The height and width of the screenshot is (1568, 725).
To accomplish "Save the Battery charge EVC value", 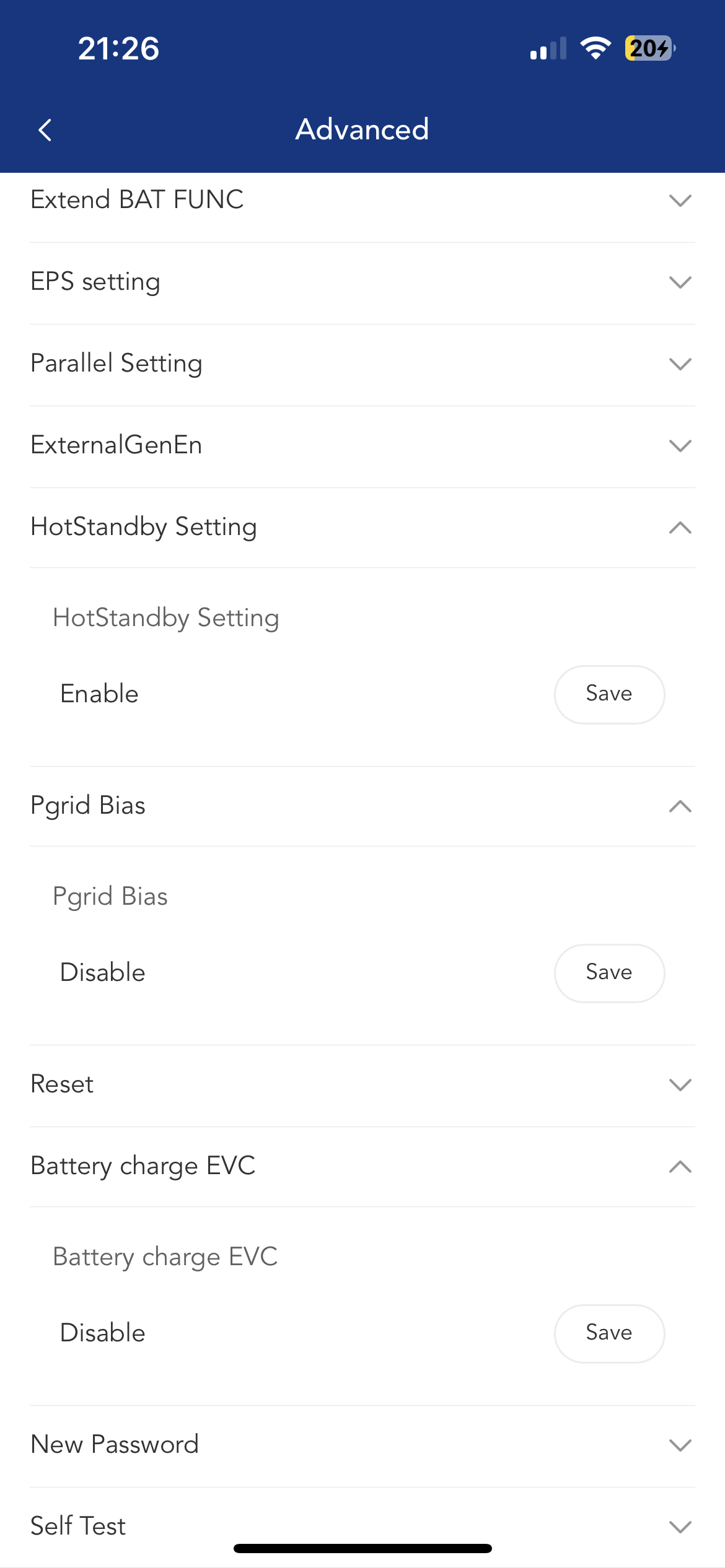I will point(609,1333).
